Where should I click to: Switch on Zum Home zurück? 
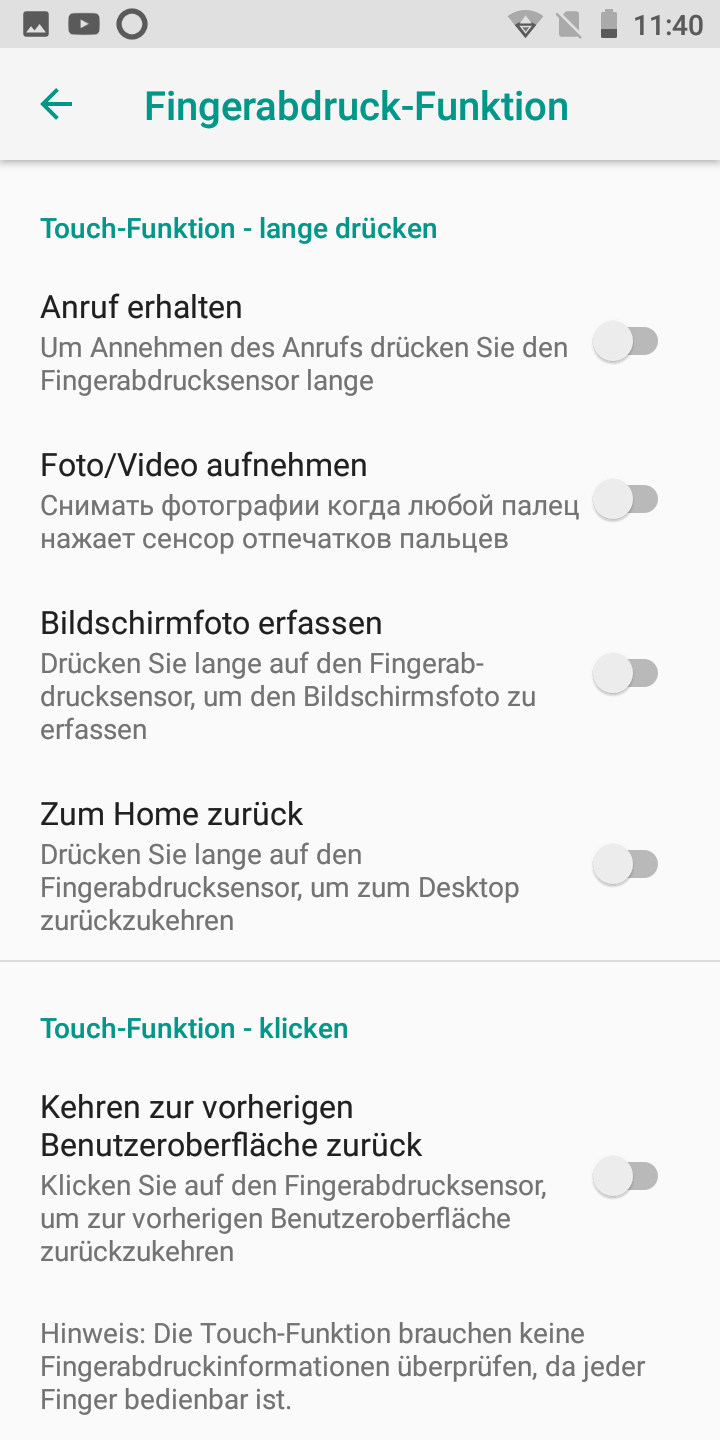625,865
